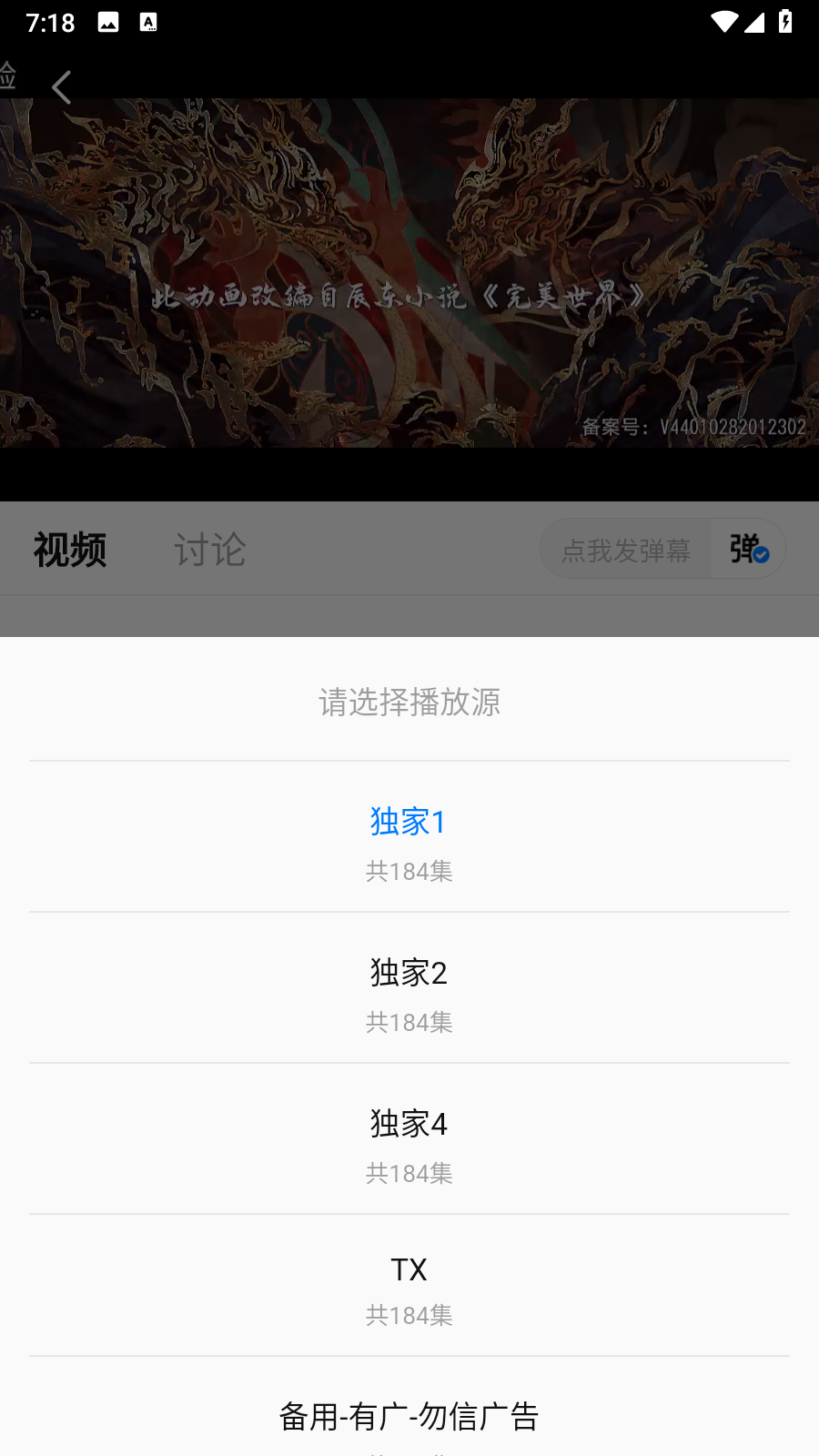
Task: Select the 独家1 playback source
Action: point(409,839)
